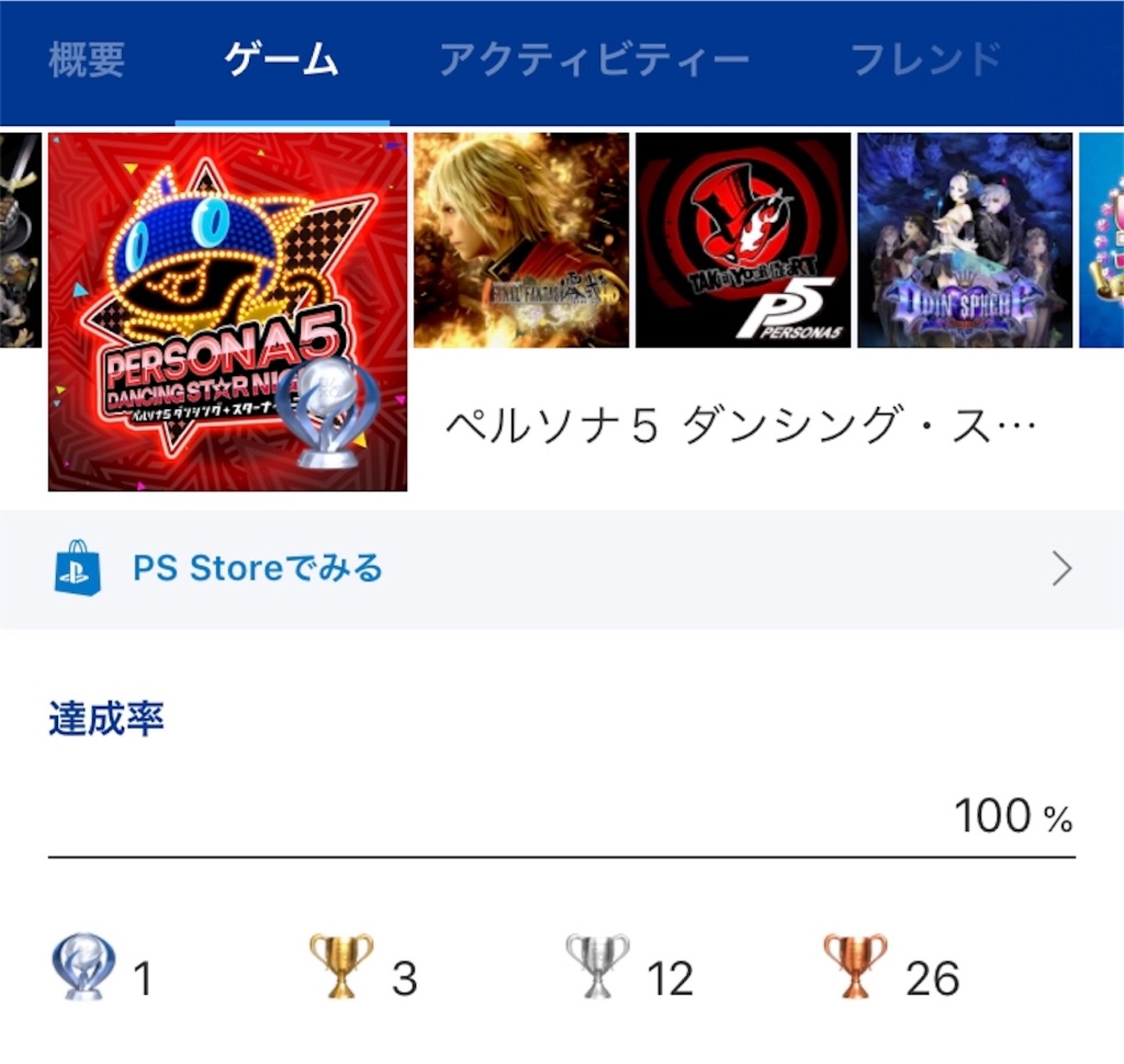1124x1064 pixels.
Task: Select the Persona 5 game tile
Action: click(744, 240)
